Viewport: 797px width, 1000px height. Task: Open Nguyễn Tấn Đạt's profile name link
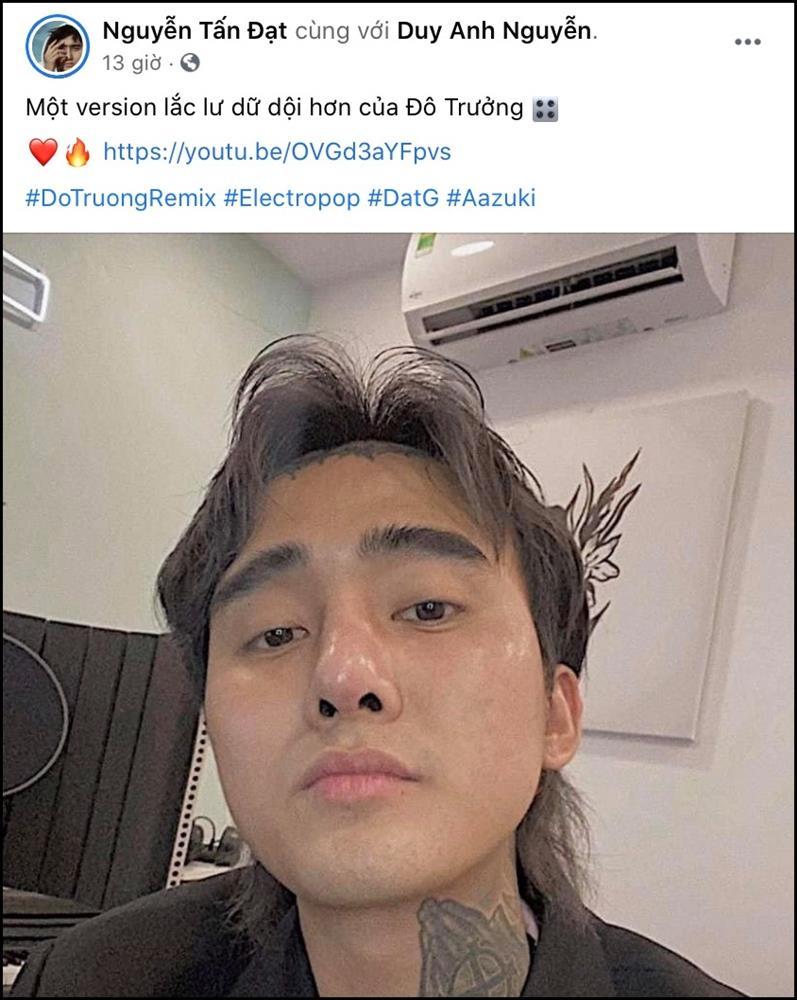tap(194, 31)
